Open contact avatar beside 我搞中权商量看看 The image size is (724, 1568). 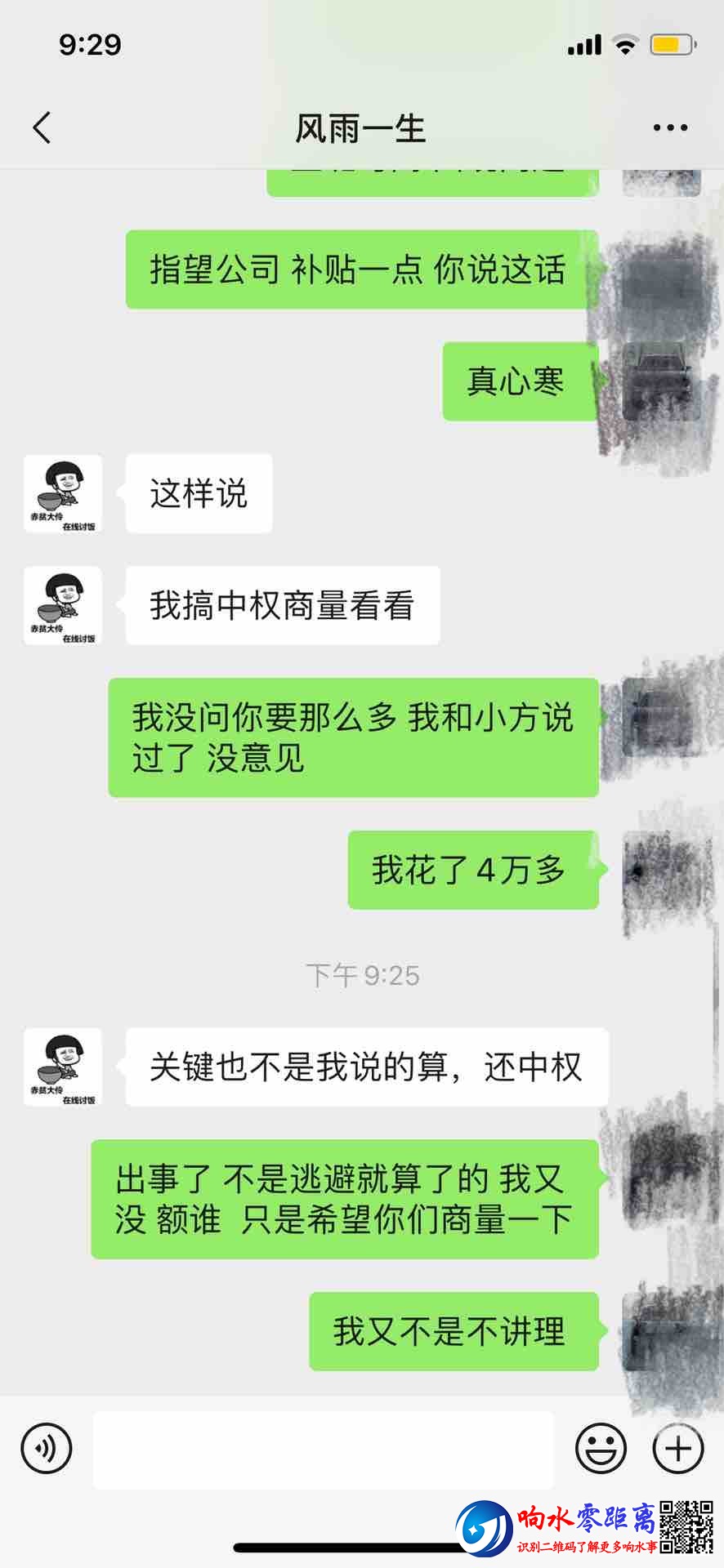(x=63, y=606)
